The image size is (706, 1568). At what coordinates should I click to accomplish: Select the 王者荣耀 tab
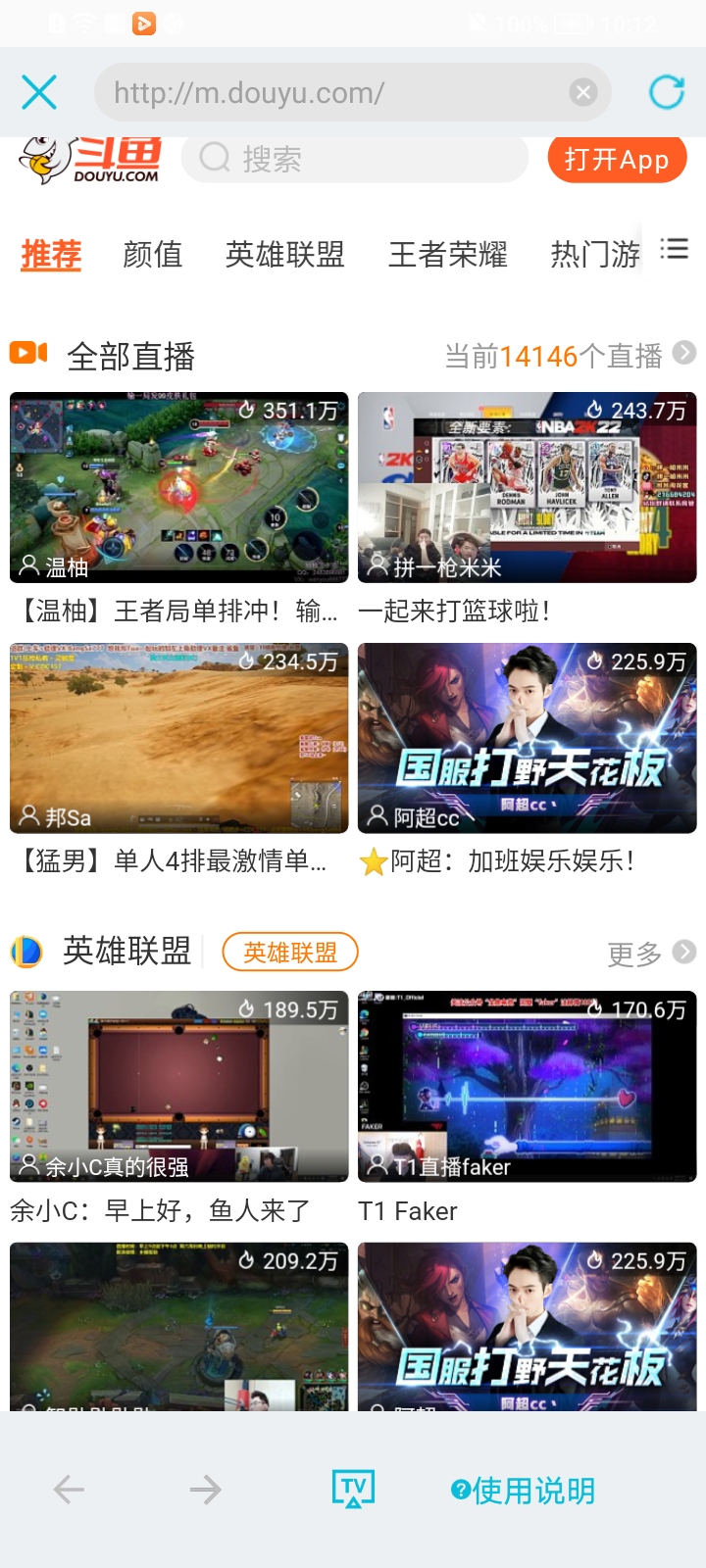point(447,255)
